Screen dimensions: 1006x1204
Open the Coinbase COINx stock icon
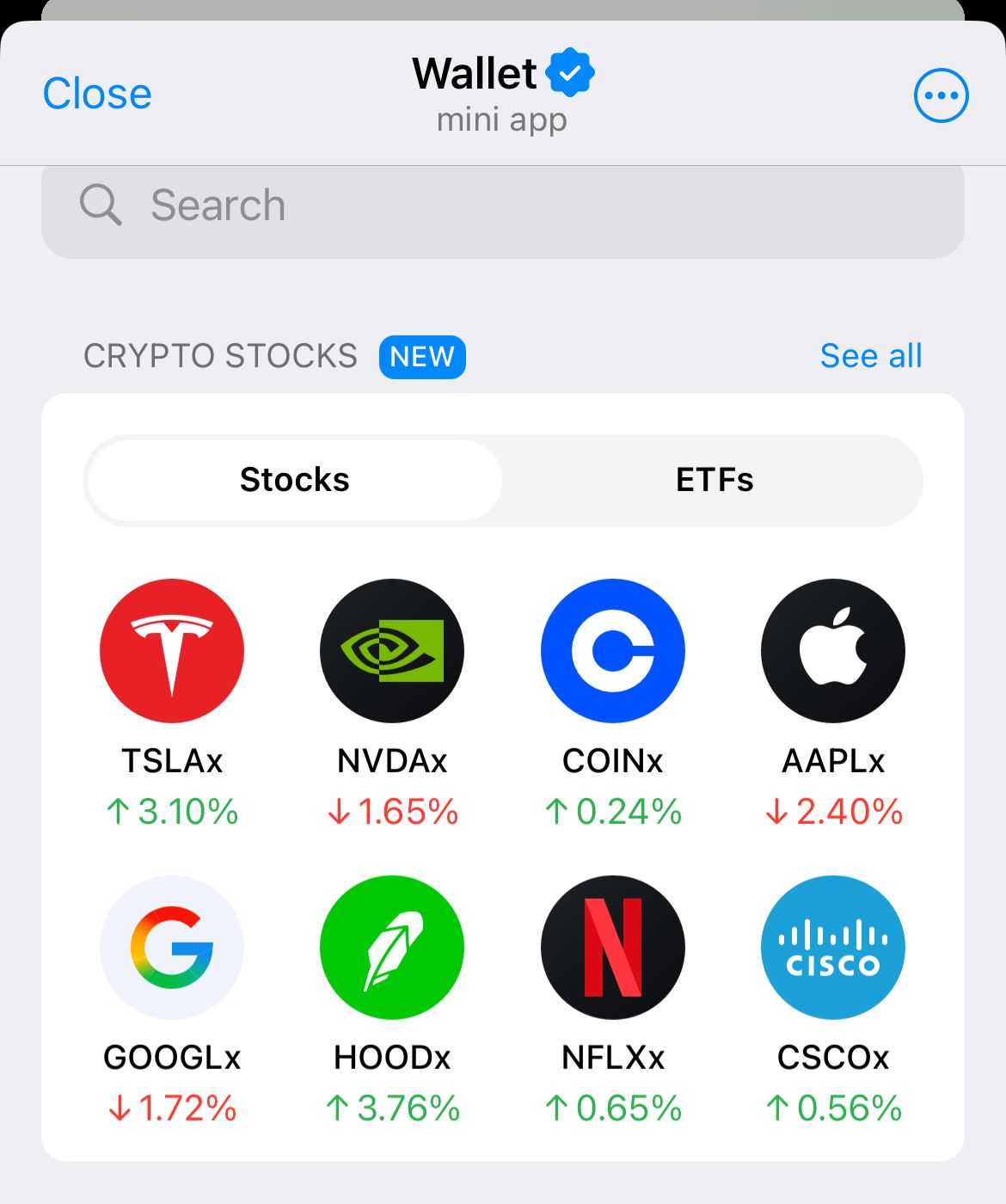611,650
